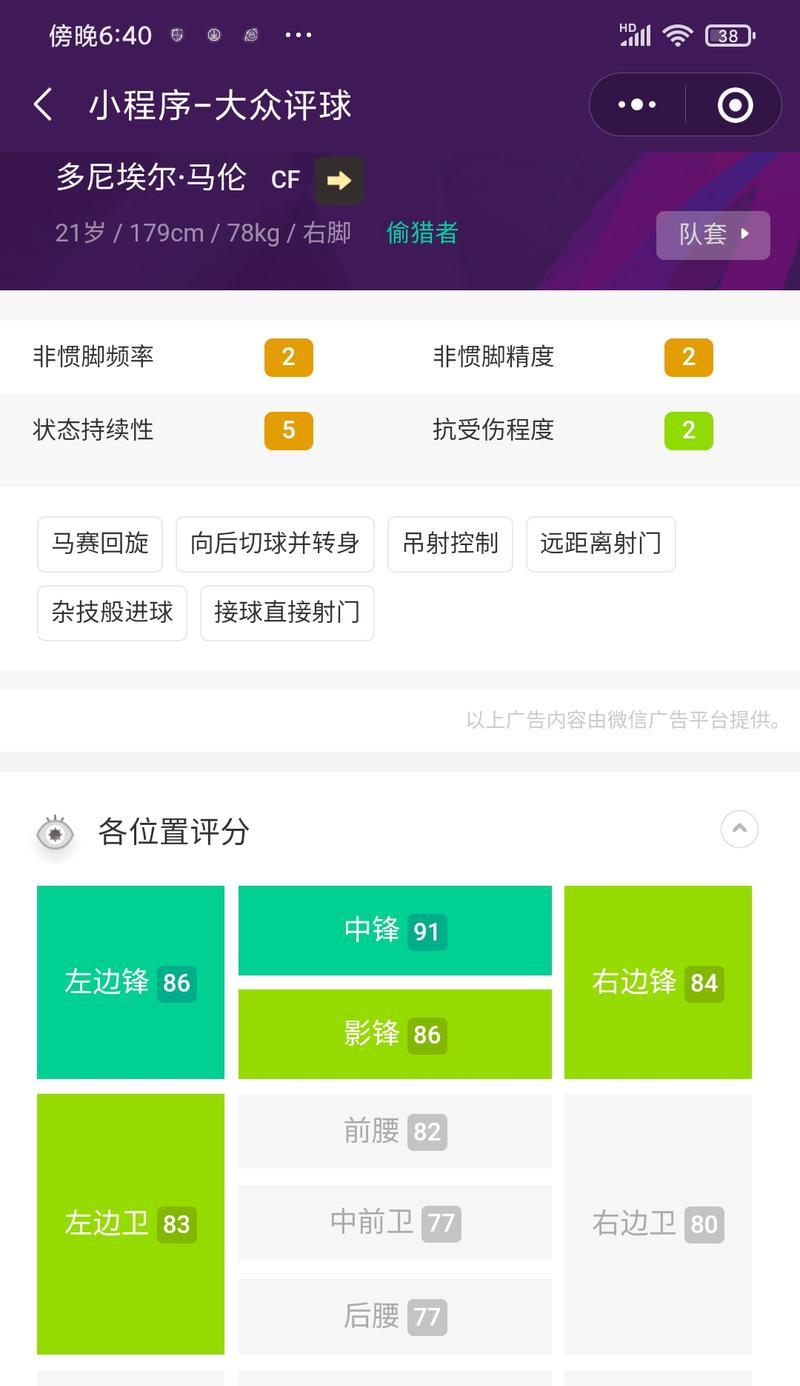
Task: Select the 杂技般进球 skill chip
Action: 112,612
